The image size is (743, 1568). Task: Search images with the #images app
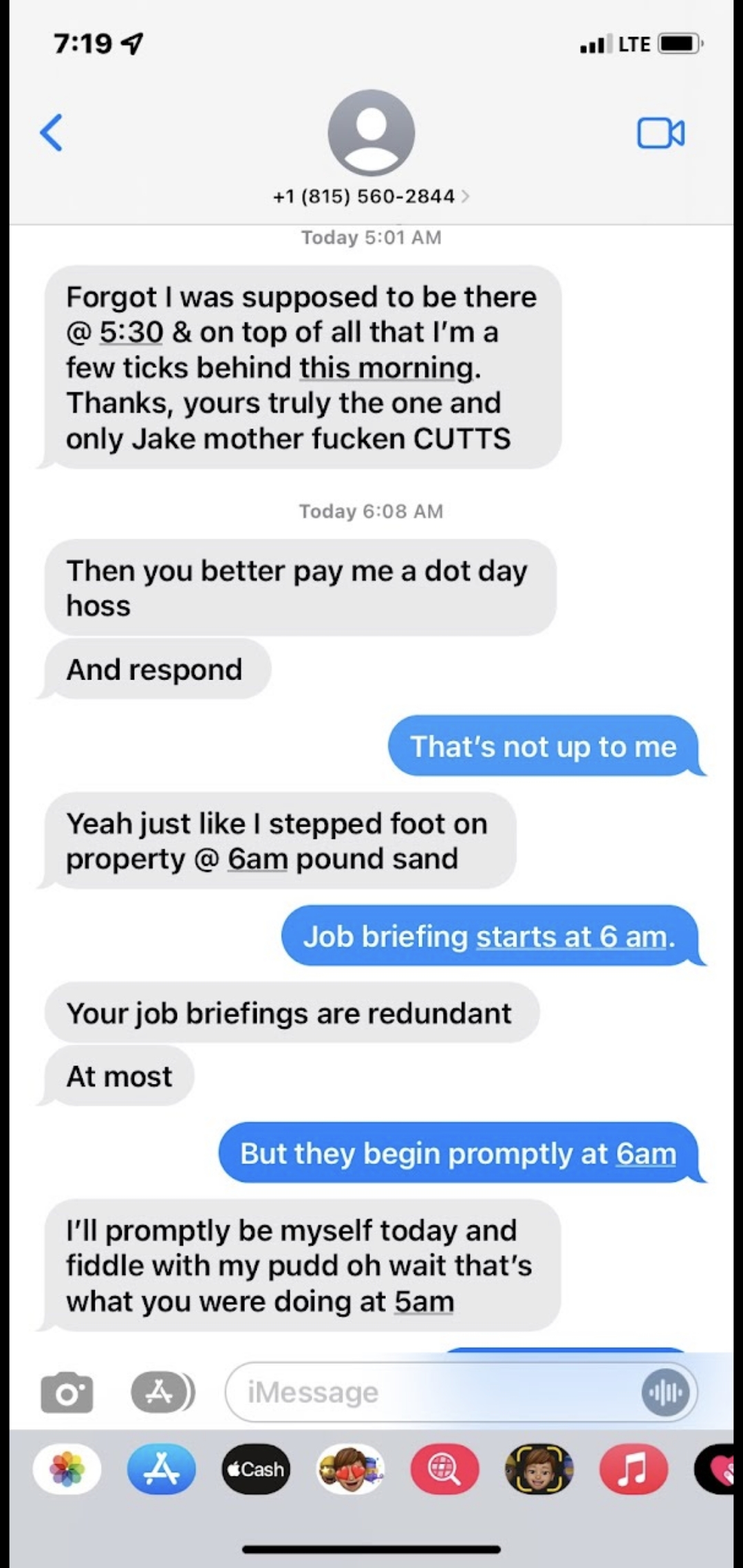point(444,1470)
